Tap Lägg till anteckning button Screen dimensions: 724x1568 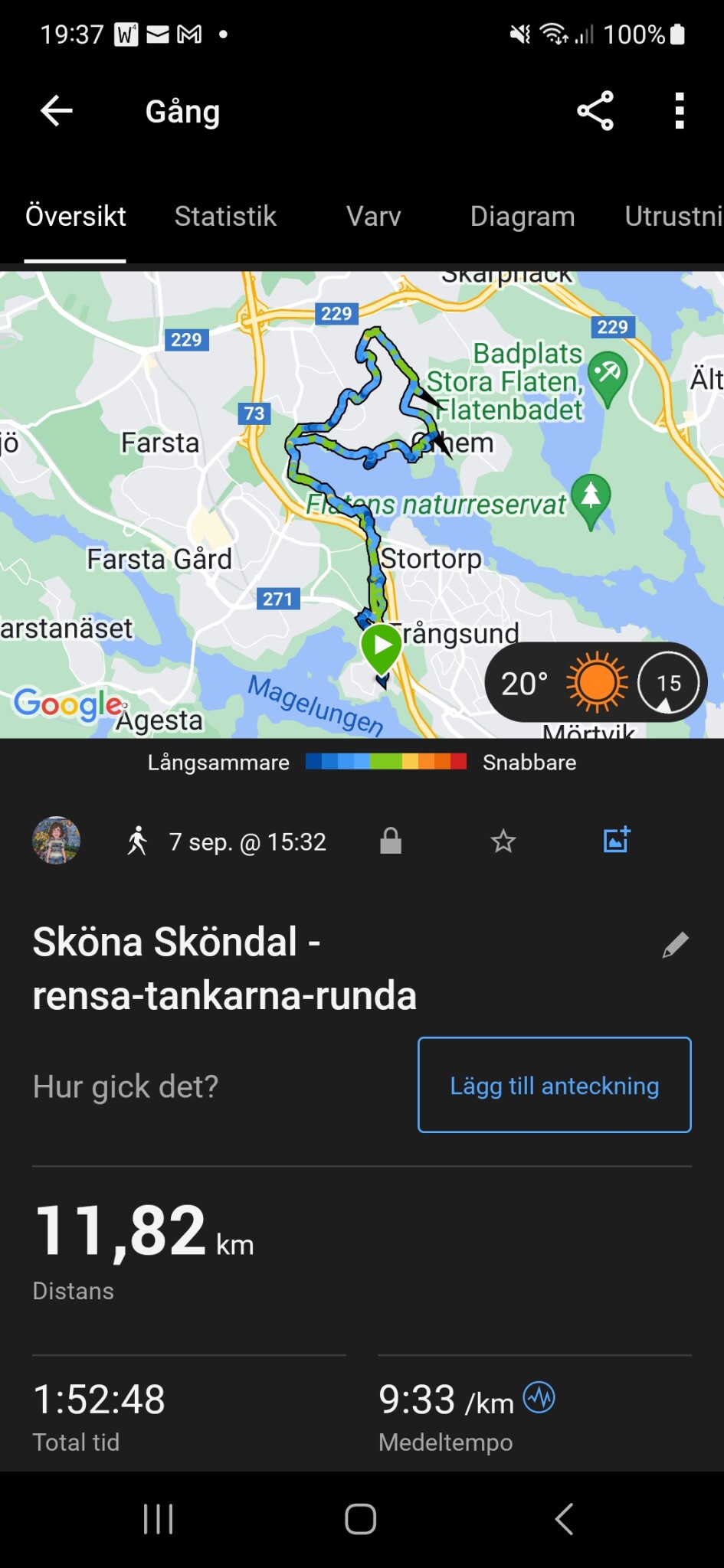(x=554, y=1085)
